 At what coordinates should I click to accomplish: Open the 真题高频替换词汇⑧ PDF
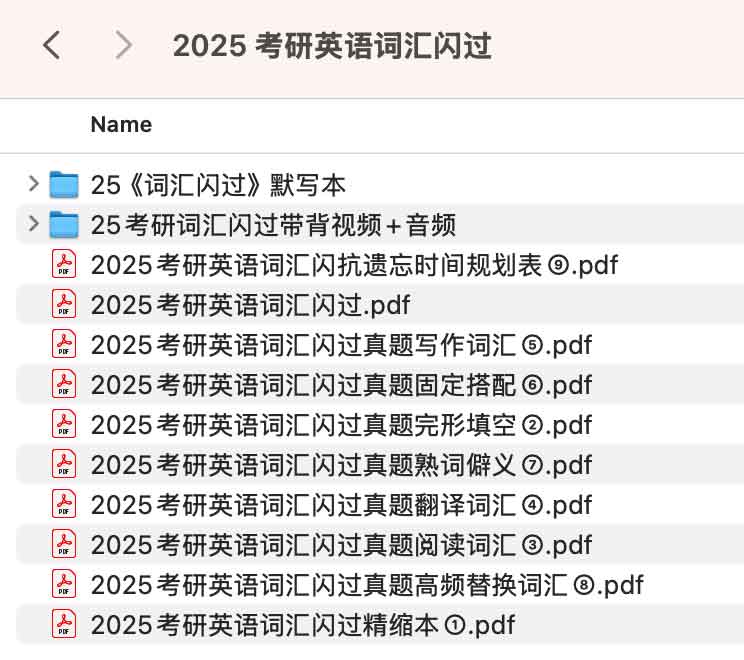tap(366, 585)
